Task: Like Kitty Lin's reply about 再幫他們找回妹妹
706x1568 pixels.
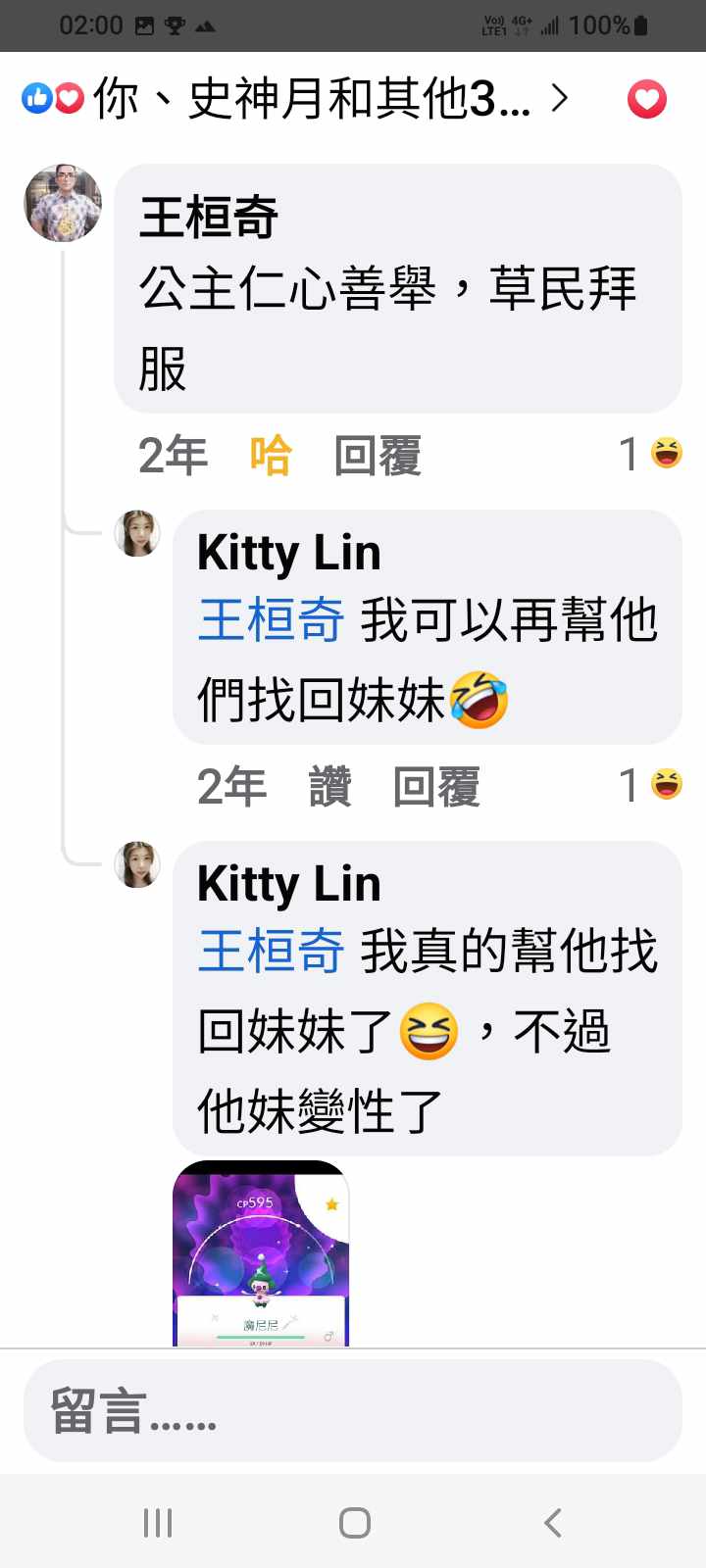Action: pyautogui.click(x=329, y=787)
